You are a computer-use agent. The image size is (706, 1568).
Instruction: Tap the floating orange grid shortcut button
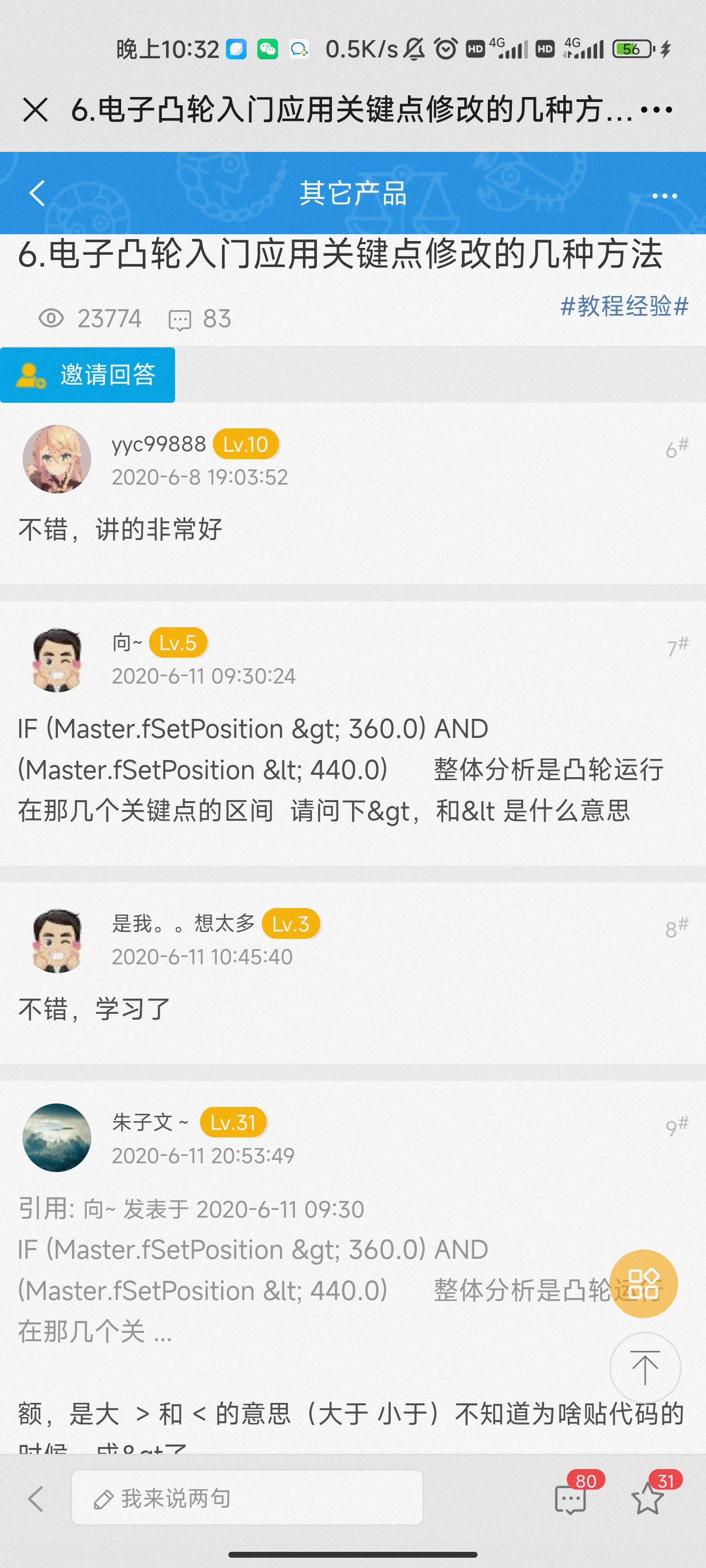(x=644, y=1283)
